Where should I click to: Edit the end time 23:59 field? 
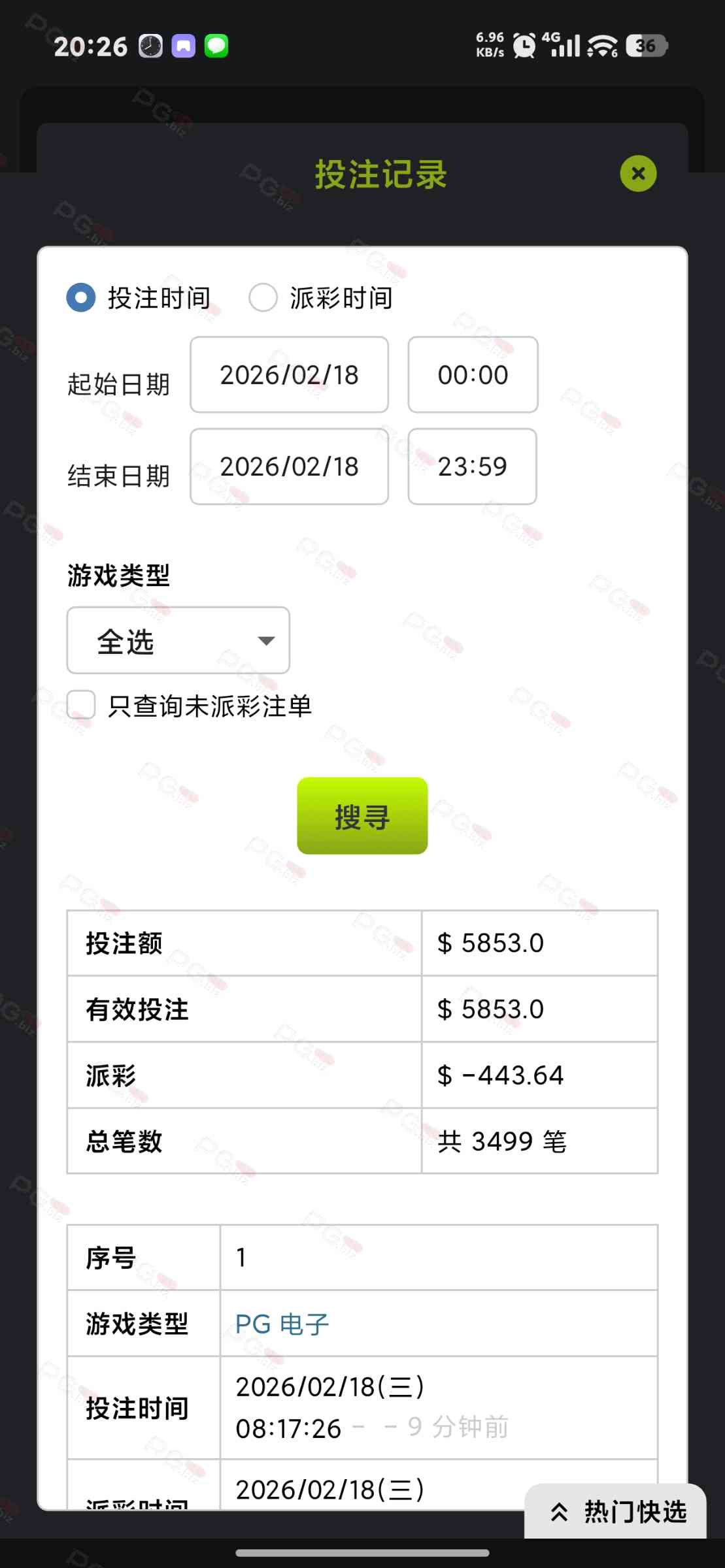pos(472,466)
